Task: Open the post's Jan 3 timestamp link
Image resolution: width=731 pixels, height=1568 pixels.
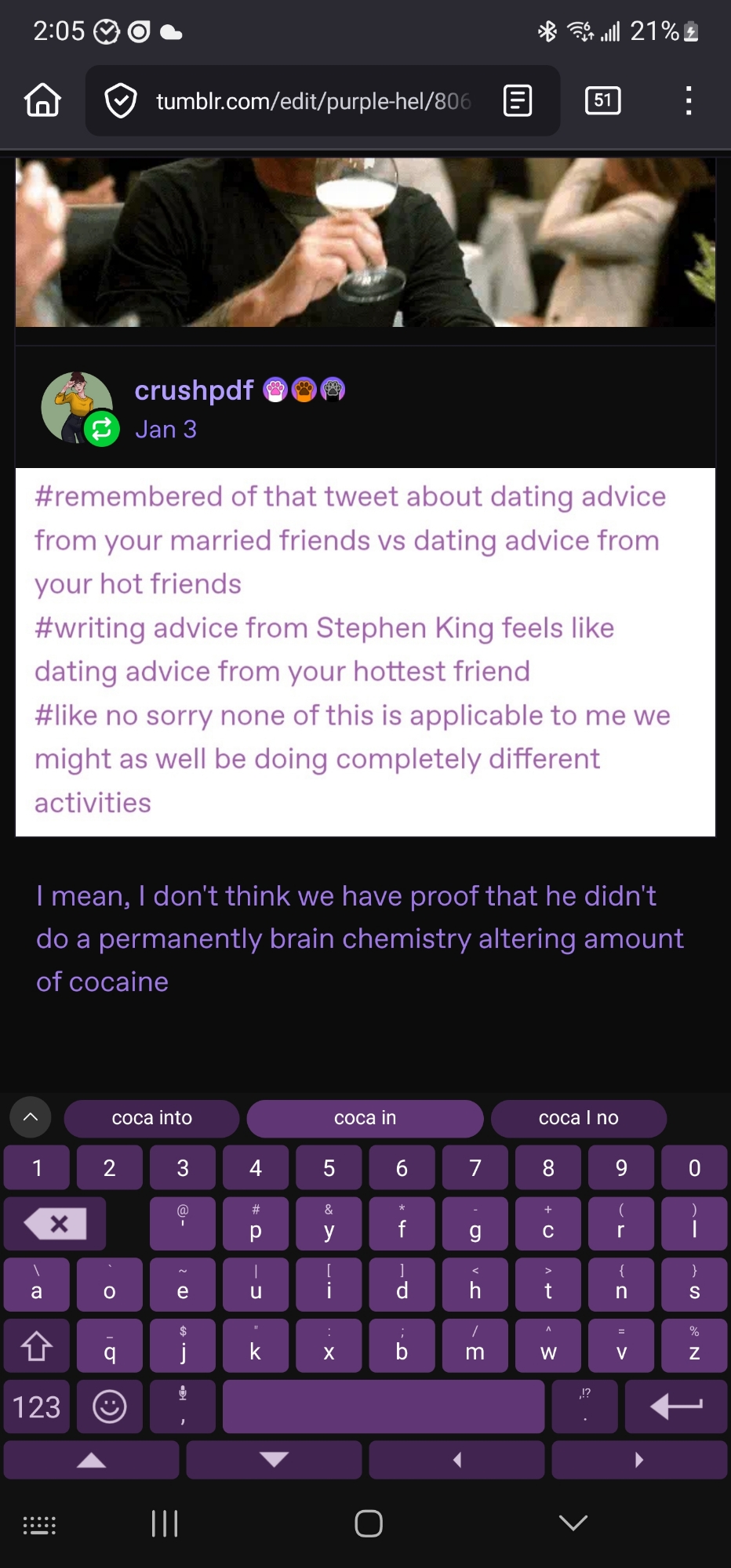Action: pos(165,429)
